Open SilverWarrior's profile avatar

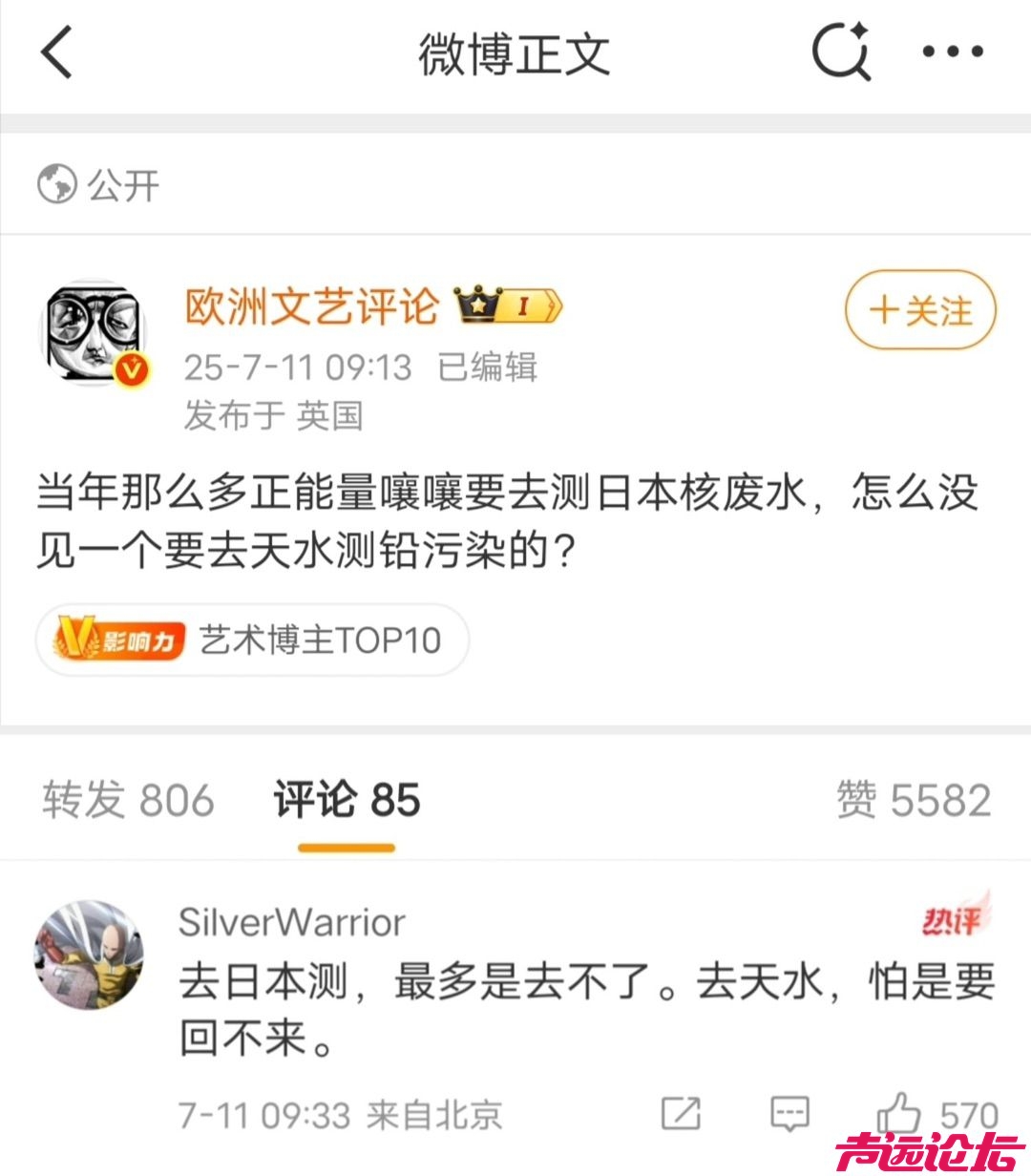[x=89, y=955]
